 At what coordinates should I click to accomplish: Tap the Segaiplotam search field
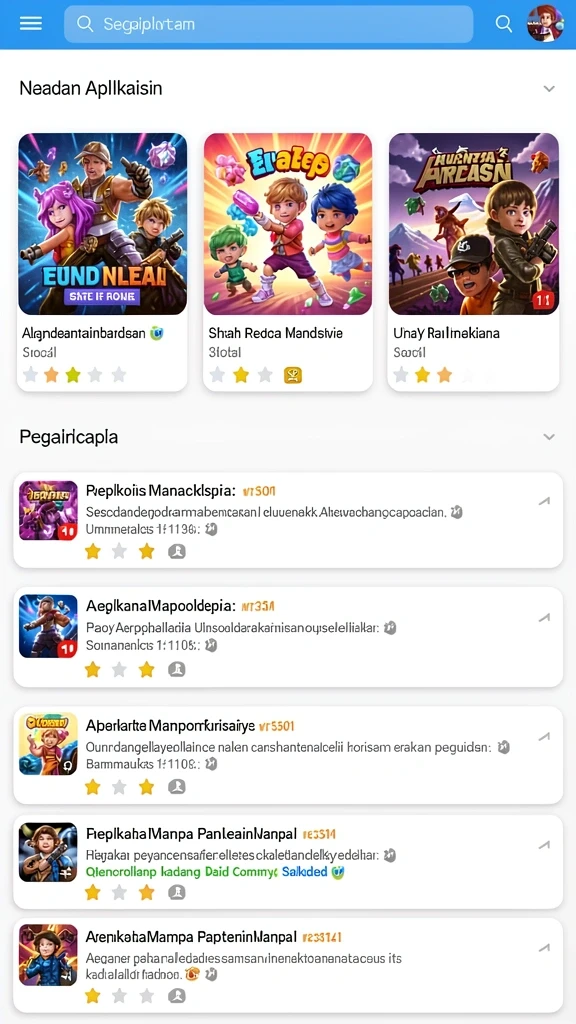(268, 24)
